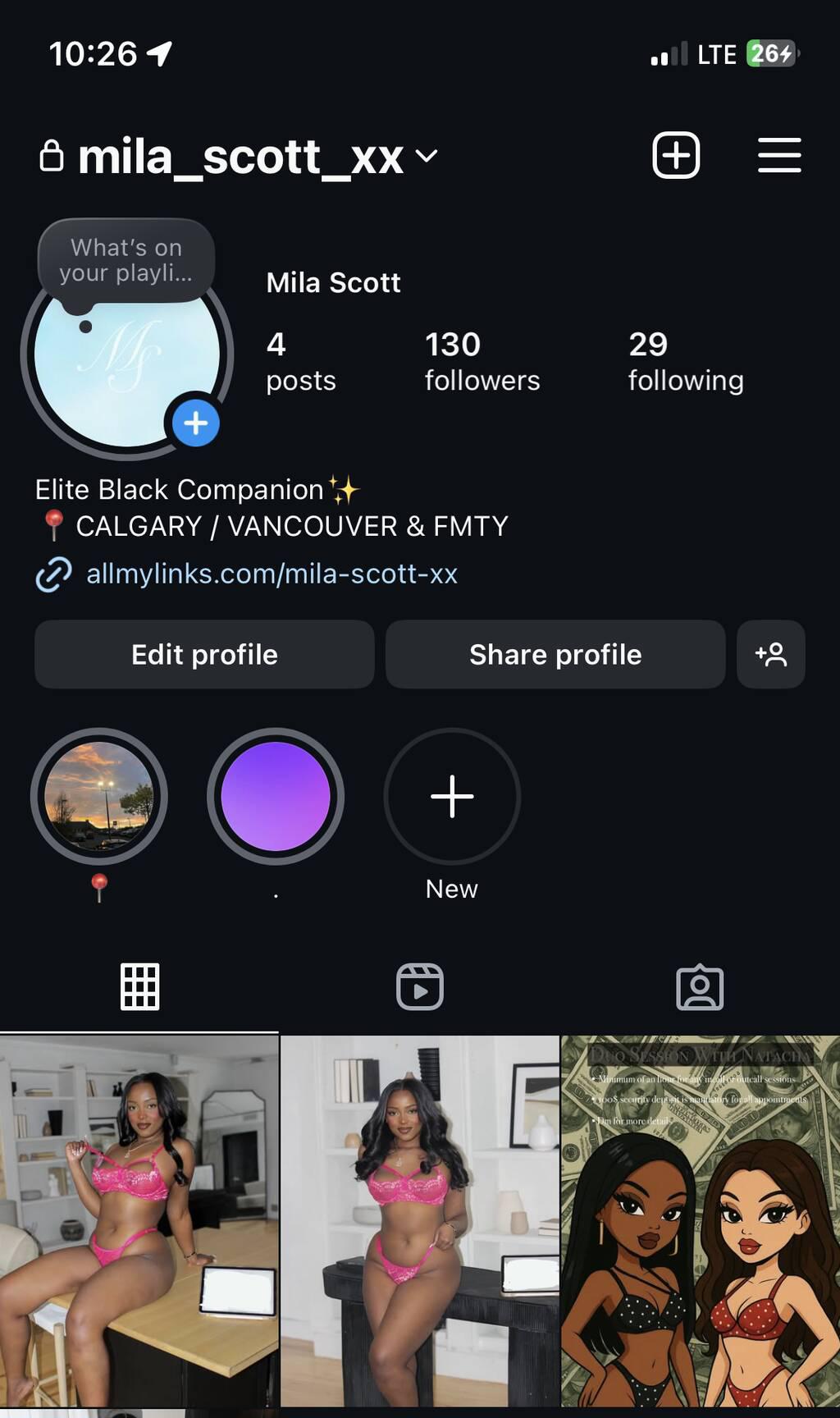Create a New story highlight

pos(452,796)
